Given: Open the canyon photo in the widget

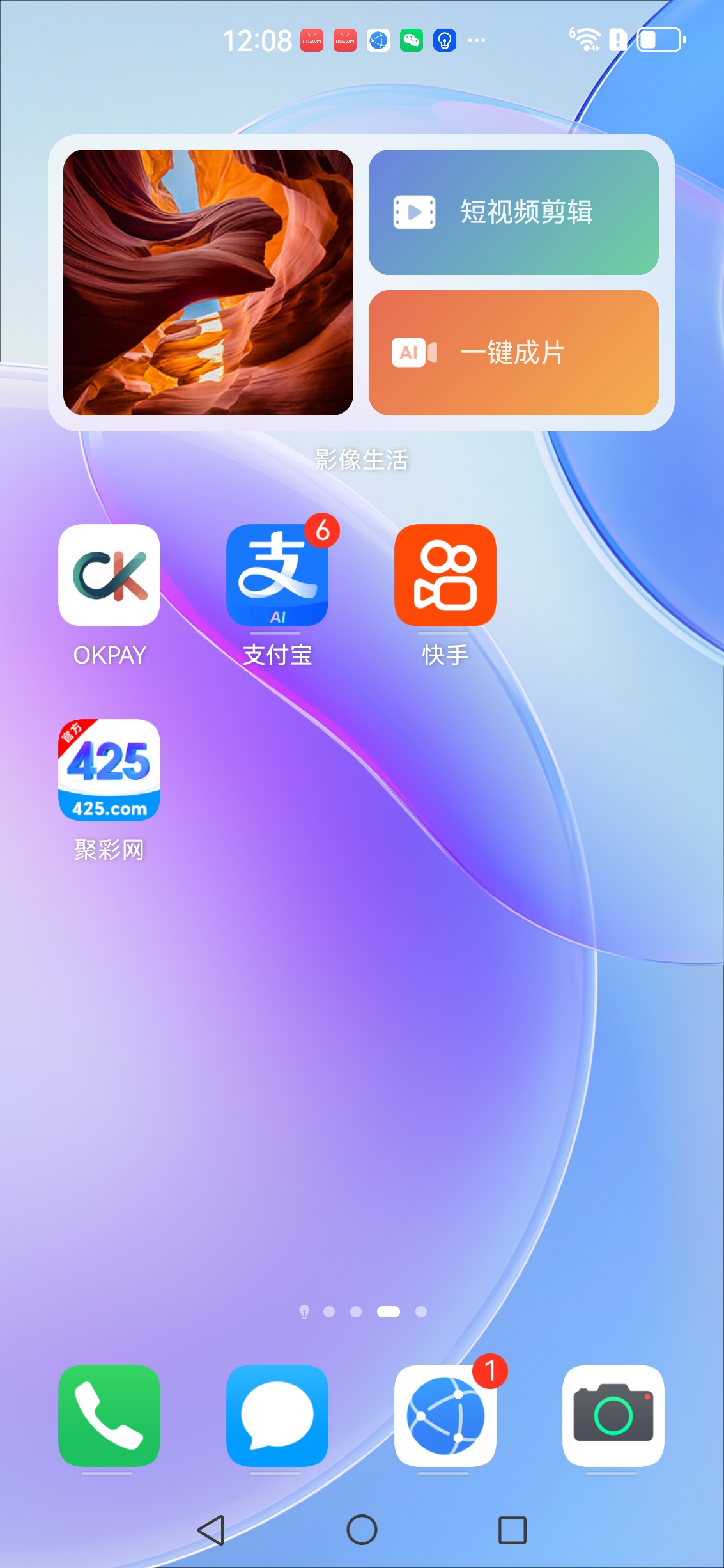Looking at the screenshot, I should coord(208,283).
